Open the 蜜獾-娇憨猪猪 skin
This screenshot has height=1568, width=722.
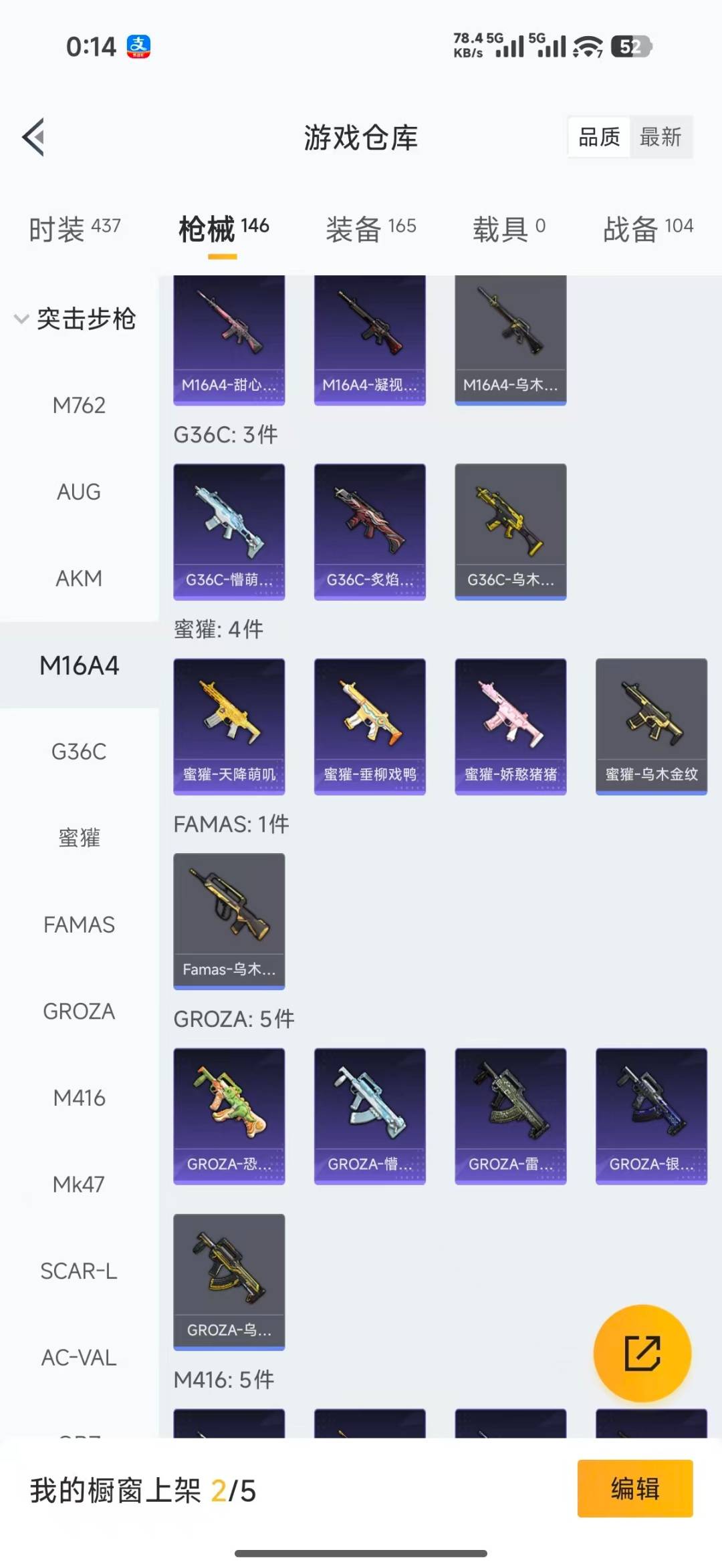[x=510, y=726]
